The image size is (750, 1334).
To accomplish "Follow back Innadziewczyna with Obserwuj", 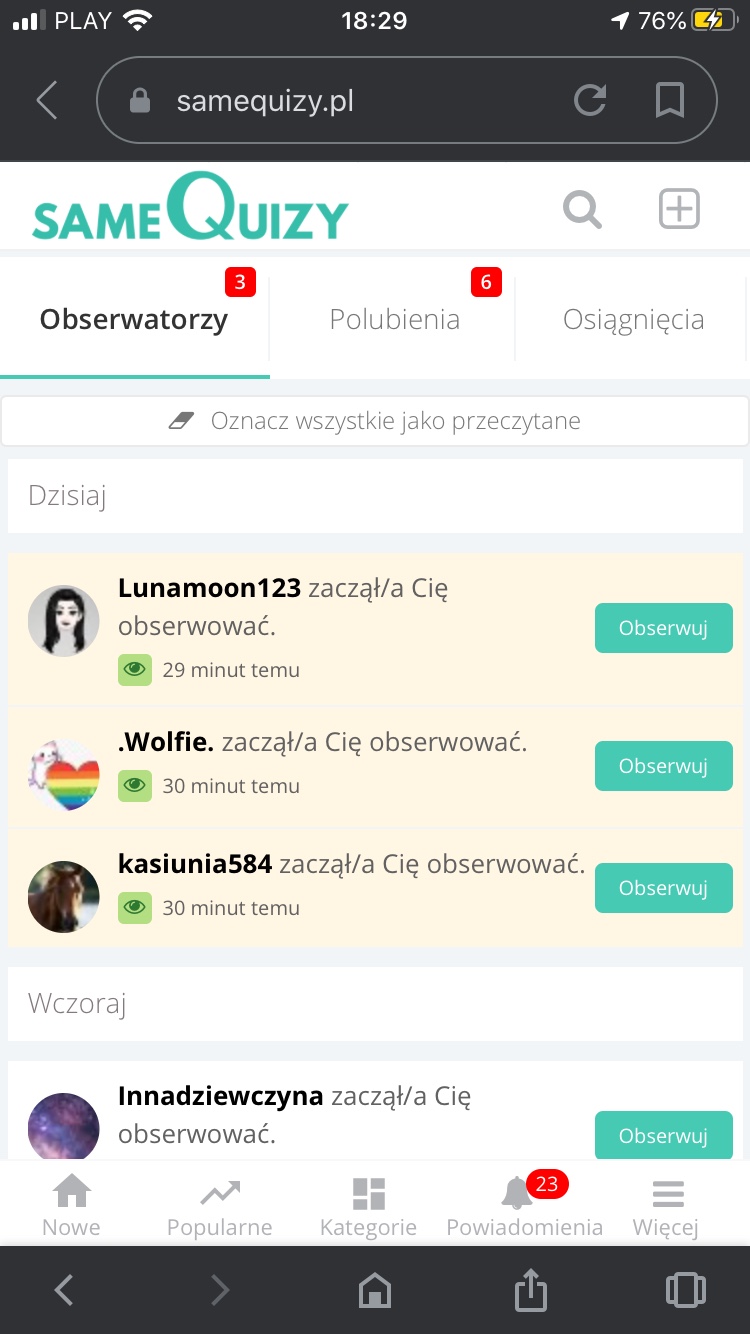I will [x=663, y=1136].
